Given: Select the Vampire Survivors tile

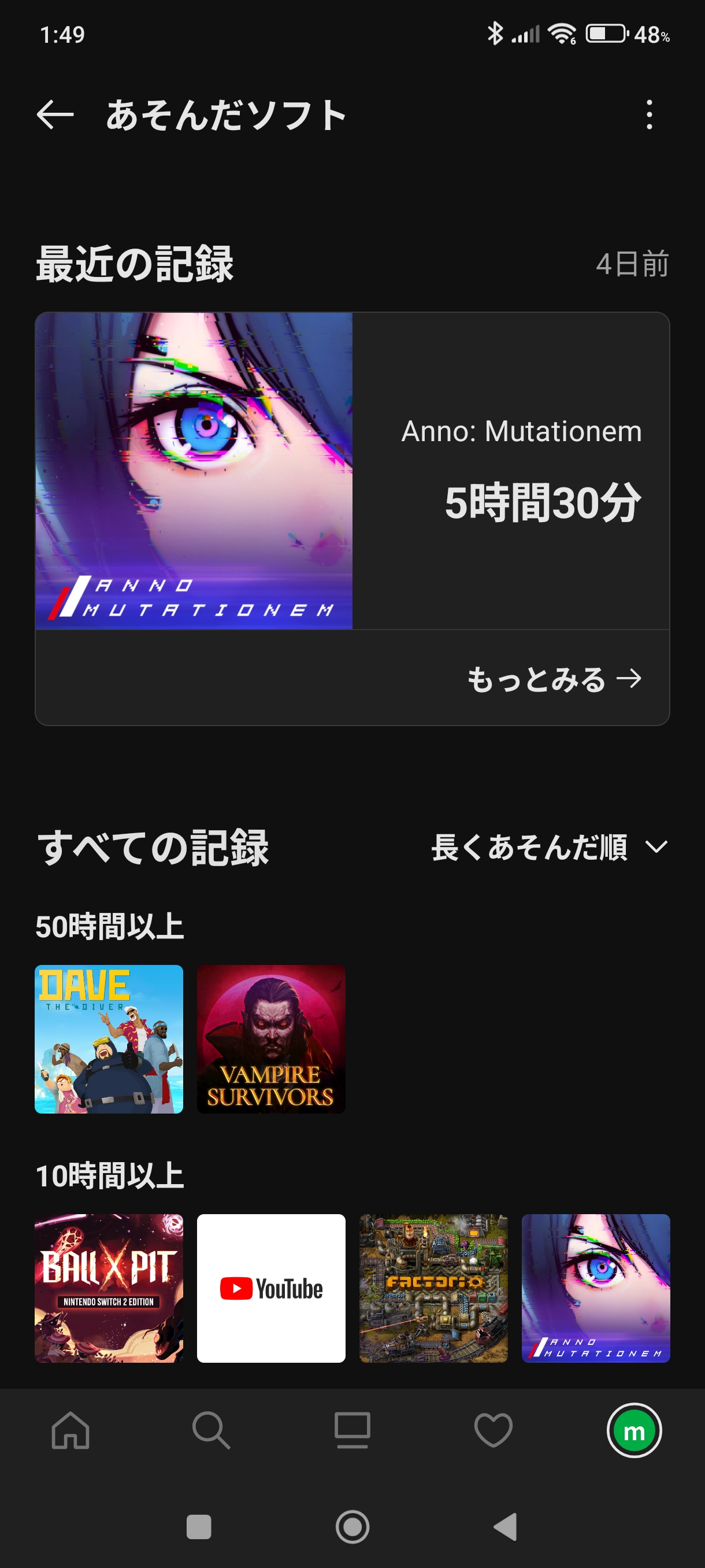Looking at the screenshot, I should point(270,1039).
